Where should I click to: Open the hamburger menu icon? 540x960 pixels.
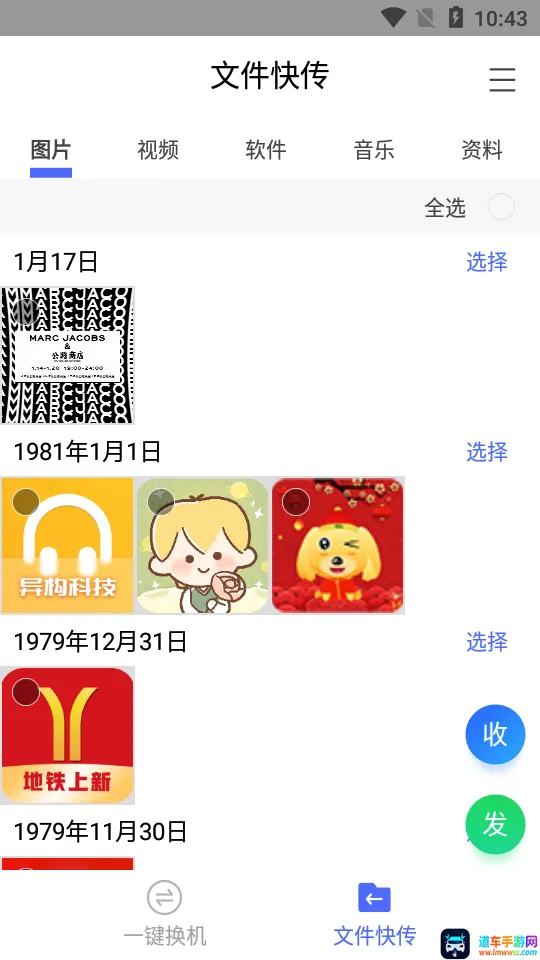[502, 80]
